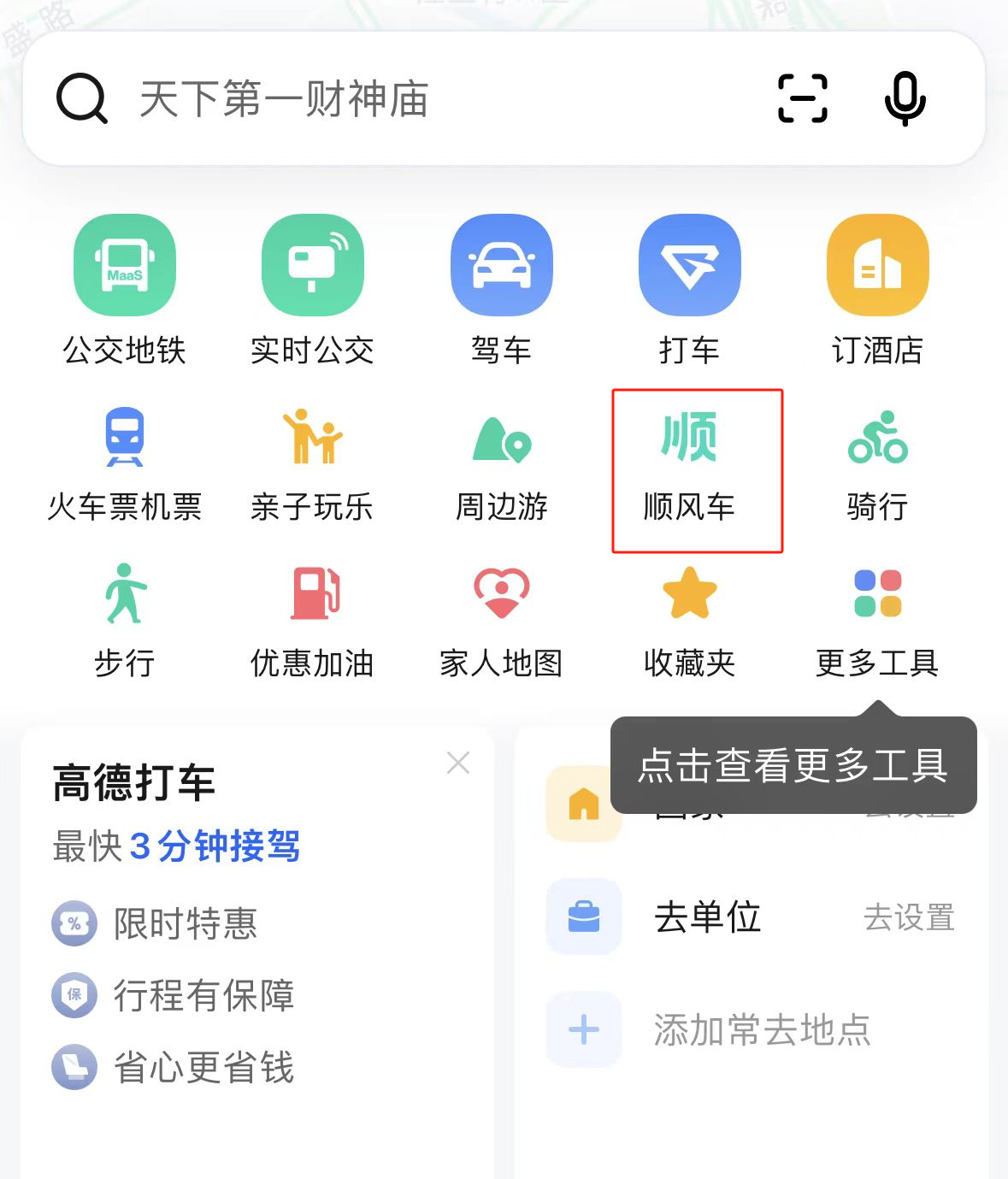This screenshot has width=1008, height=1179.
Task: Tap 添加常去地点 to add a place
Action: (761, 1029)
